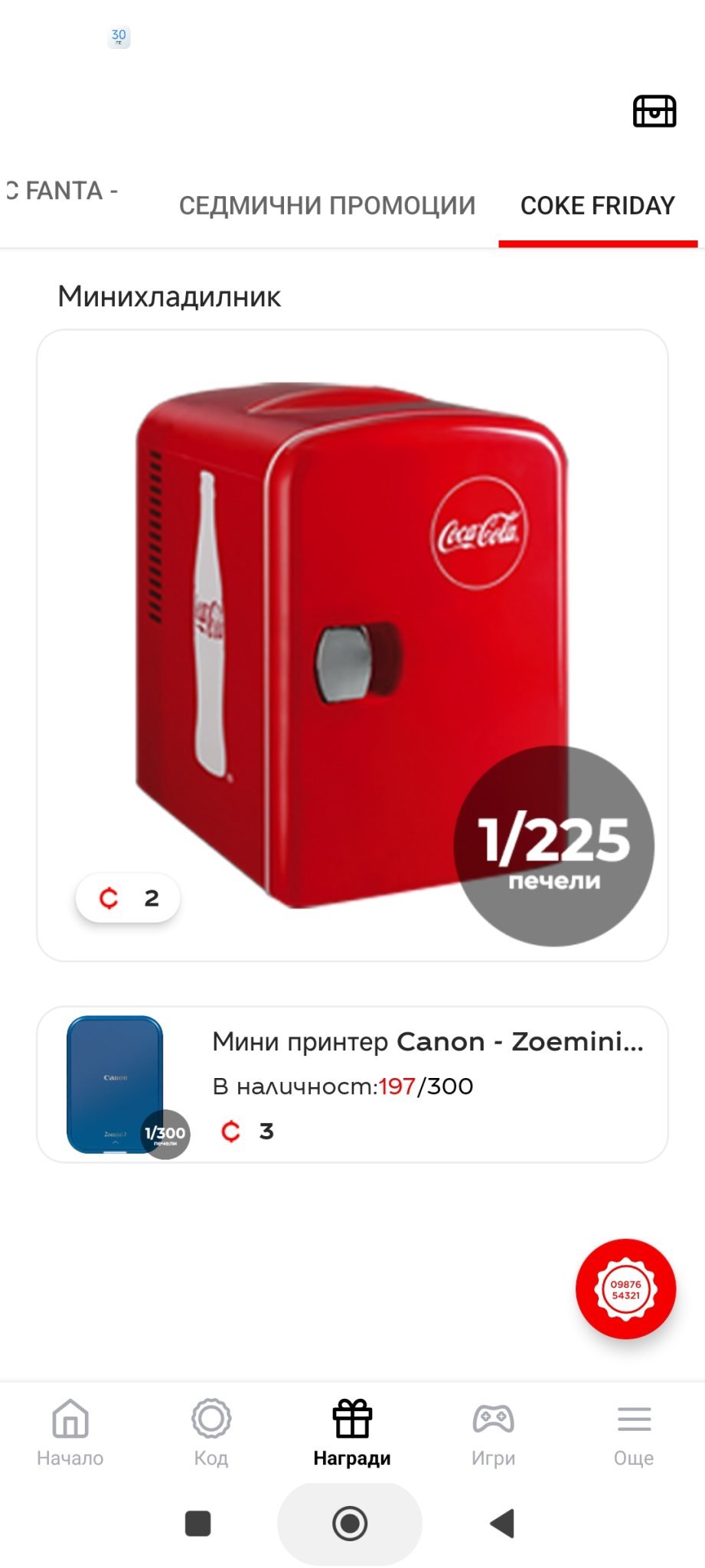705x1568 pixels.
Task: Open the treasure chest icon
Action: click(654, 111)
